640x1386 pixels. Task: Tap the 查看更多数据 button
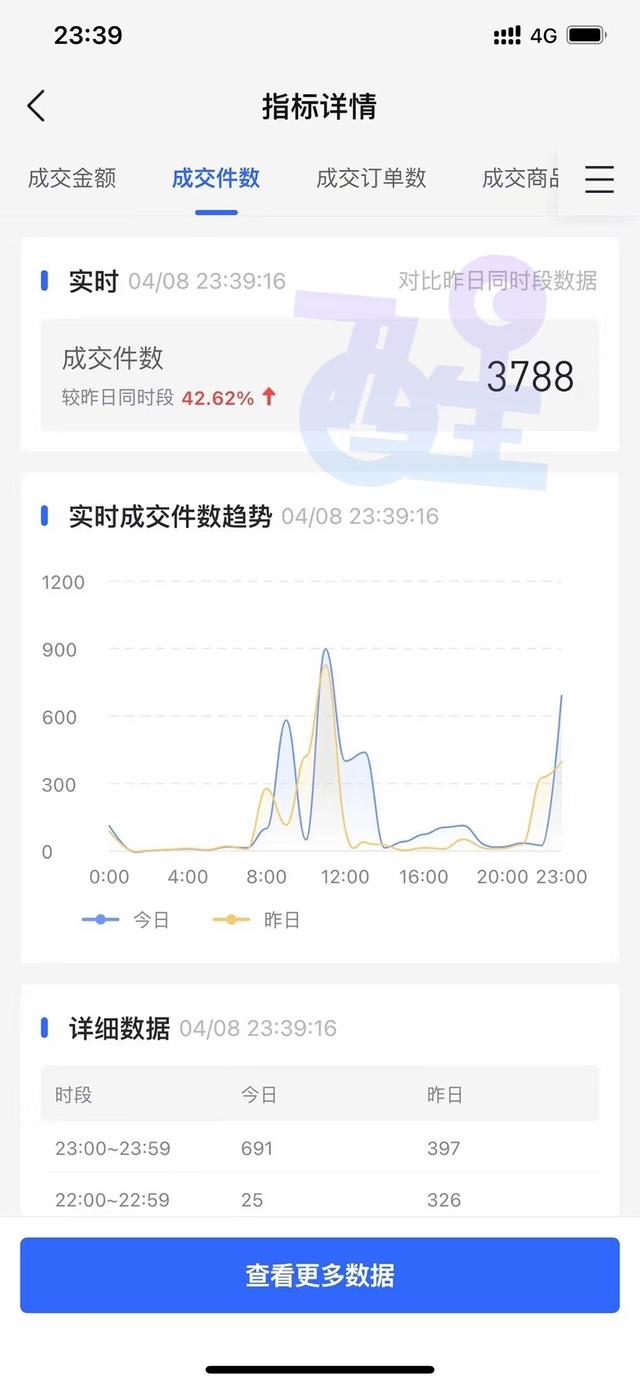(x=320, y=1275)
